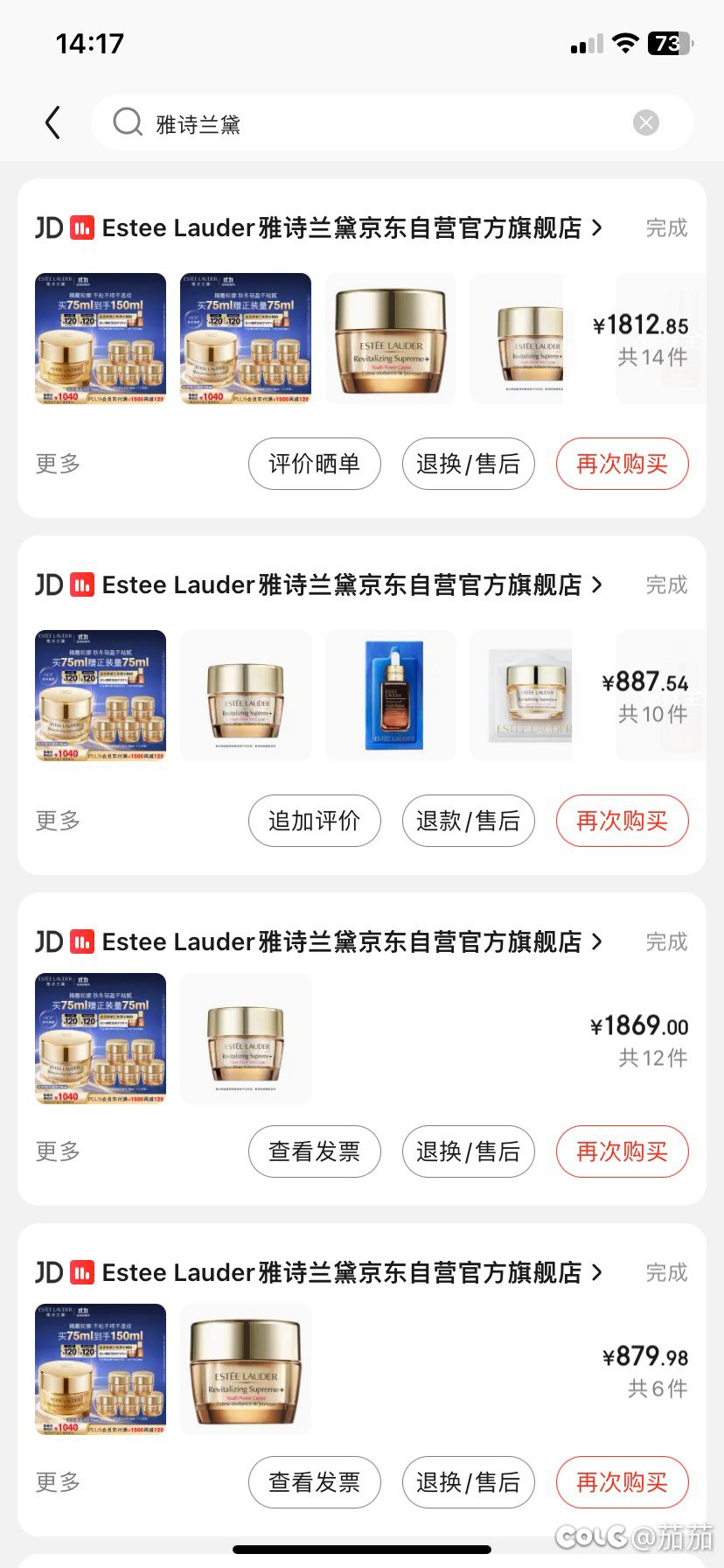The width and height of the screenshot is (724, 1568).
Task: Open the ¥887.54 order's first product image
Action: [x=101, y=696]
